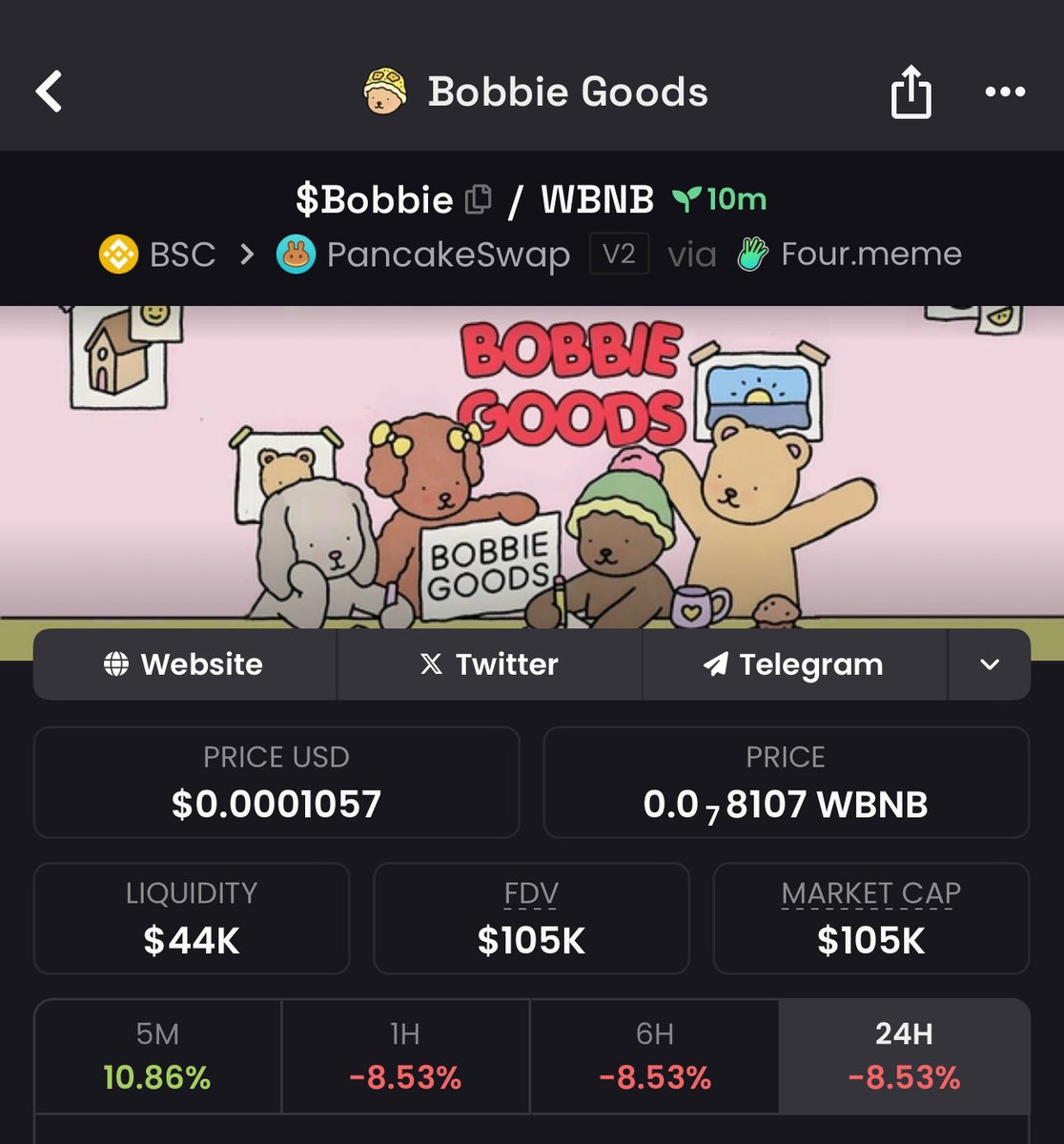Image resolution: width=1064 pixels, height=1144 pixels.
Task: Select the 5M timeframe tab
Action: click(x=157, y=1056)
